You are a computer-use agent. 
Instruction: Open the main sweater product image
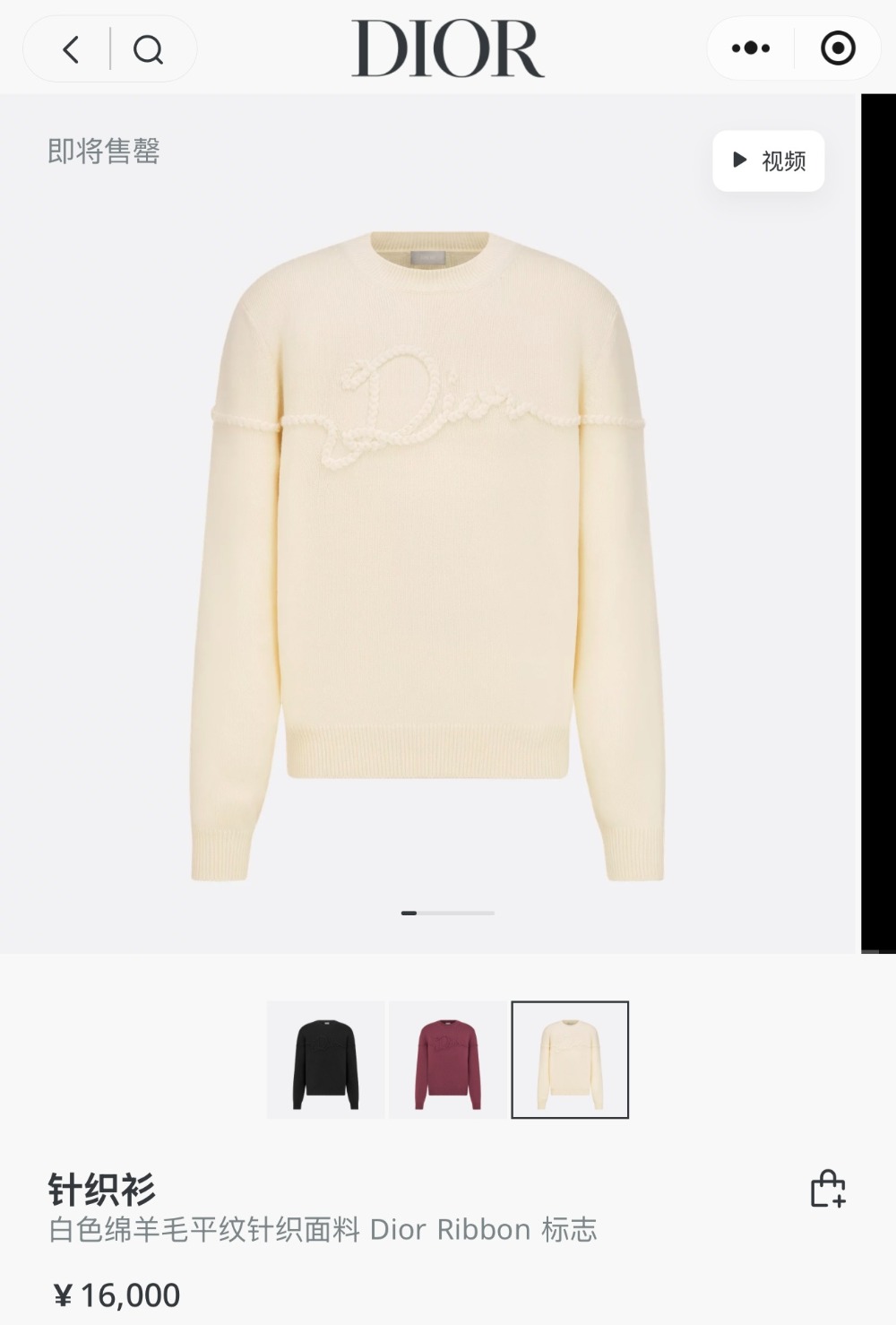[428, 556]
